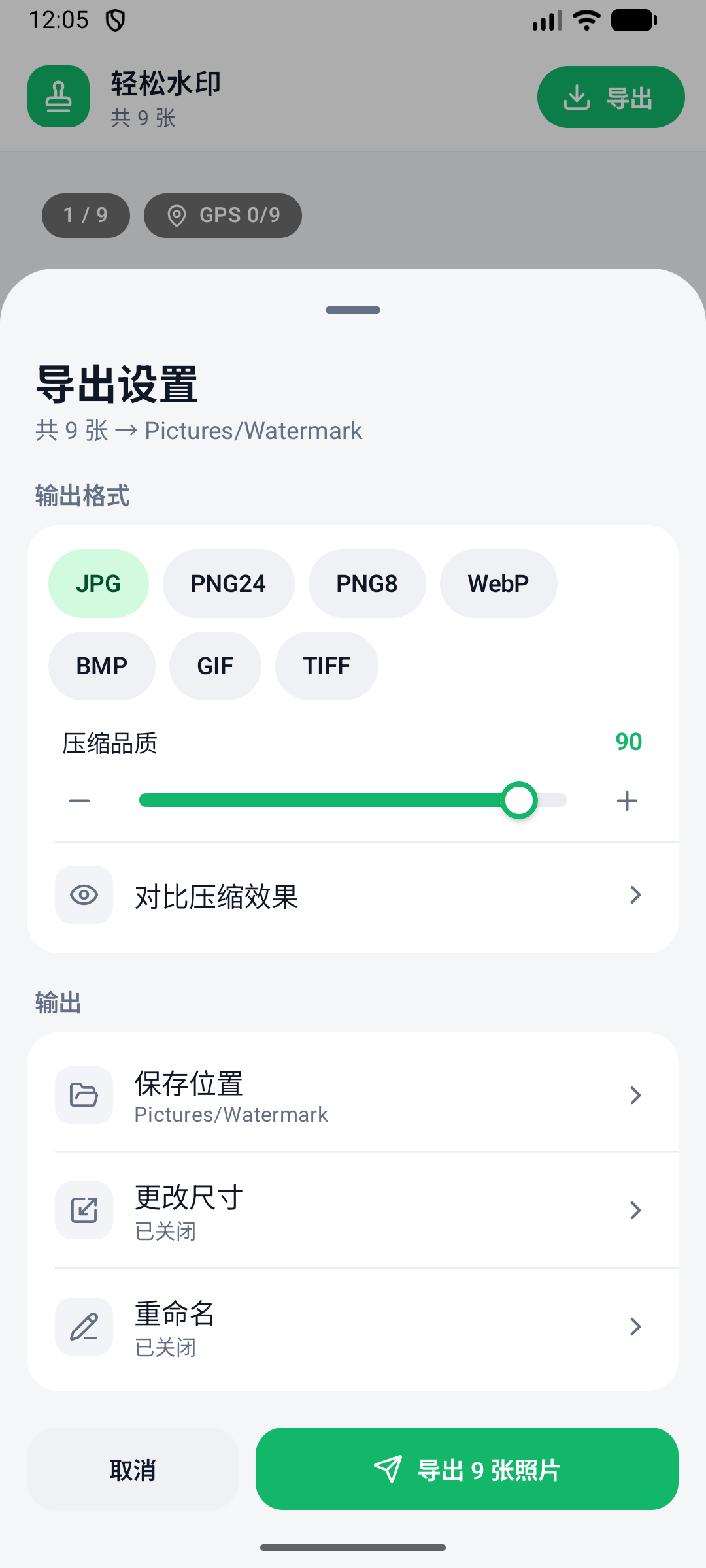This screenshot has width=706, height=1568.
Task: Increase compression quality with plus button
Action: click(627, 800)
